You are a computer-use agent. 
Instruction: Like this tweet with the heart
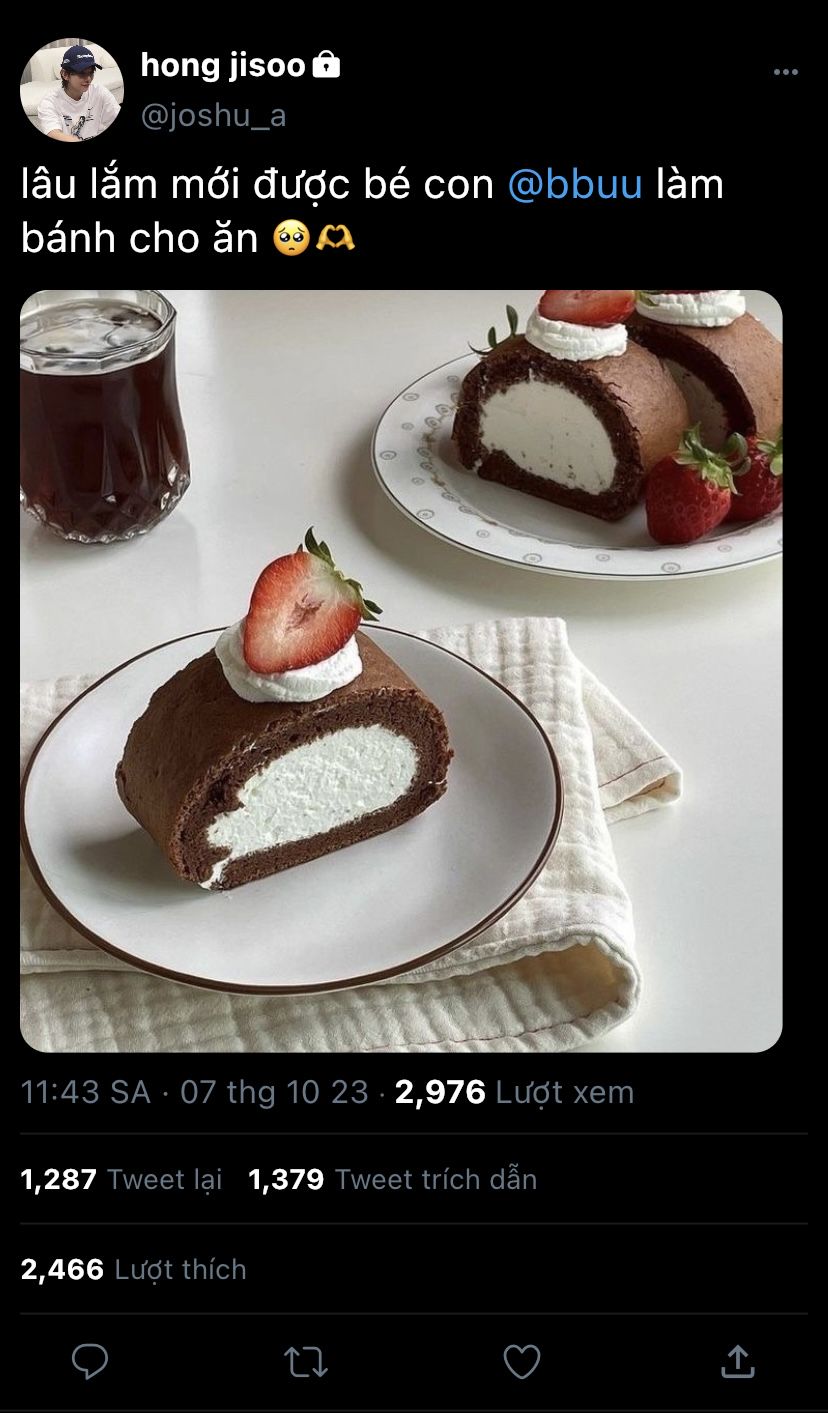tap(521, 1361)
